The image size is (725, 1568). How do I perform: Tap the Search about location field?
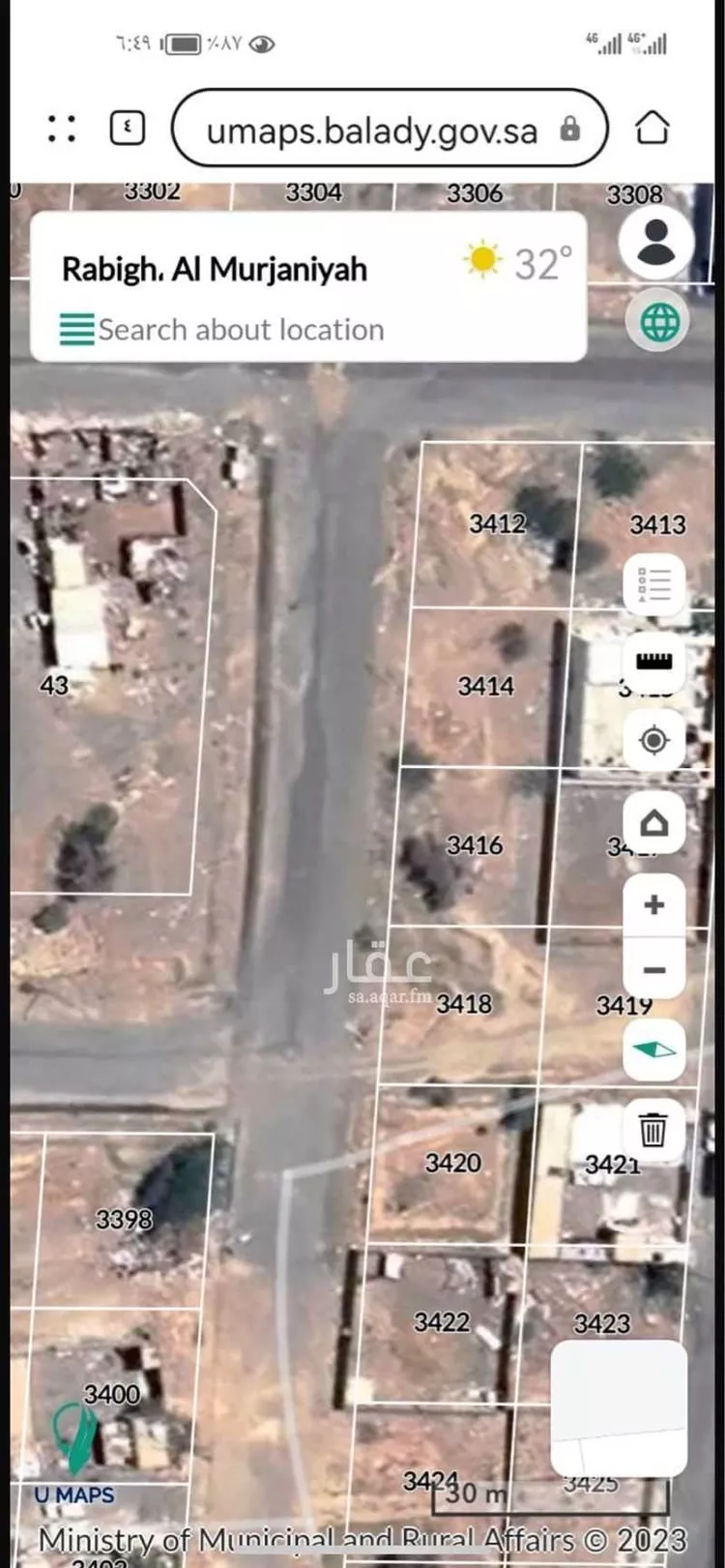[242, 330]
